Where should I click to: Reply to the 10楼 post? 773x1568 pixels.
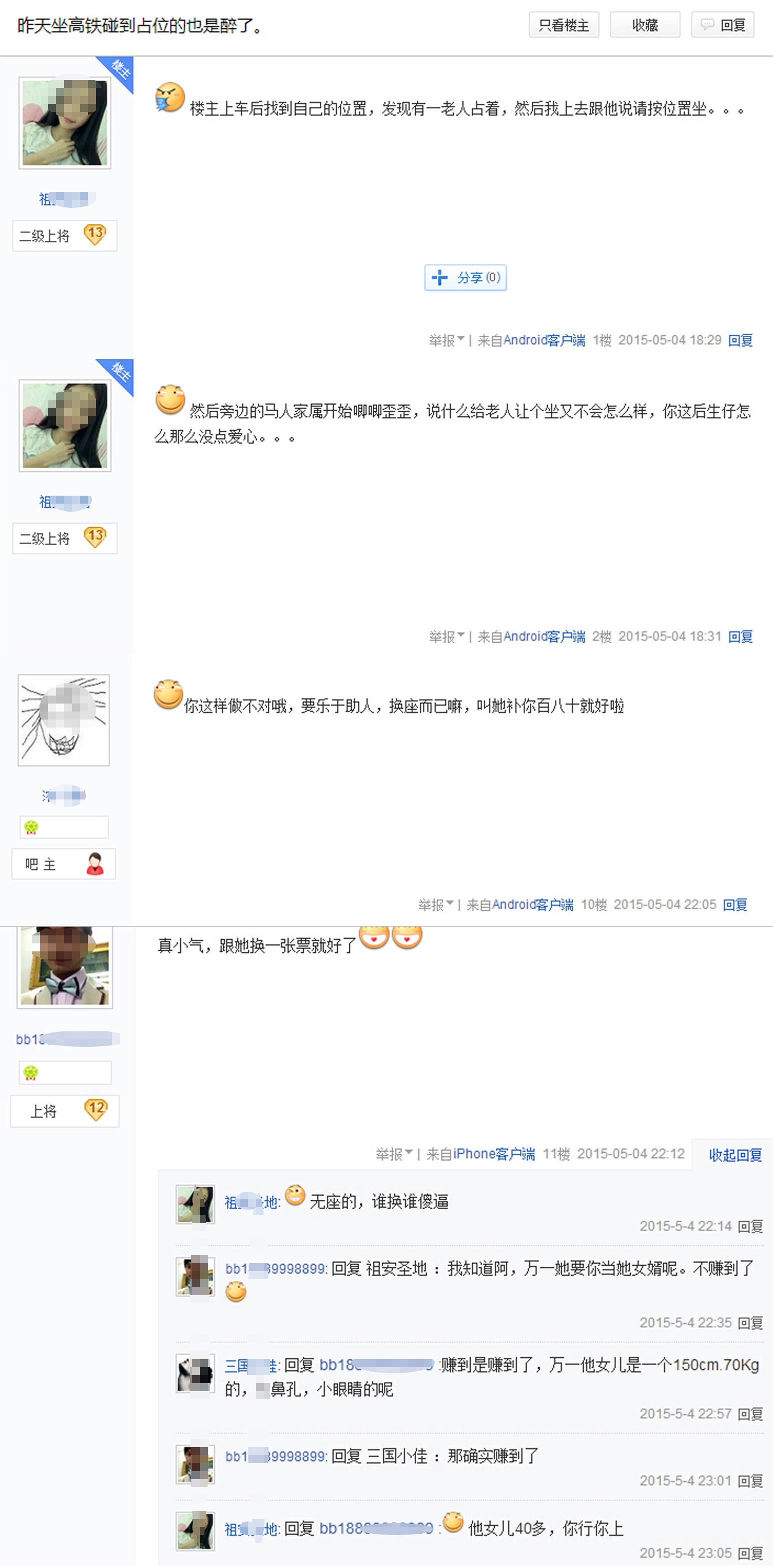[x=735, y=904]
